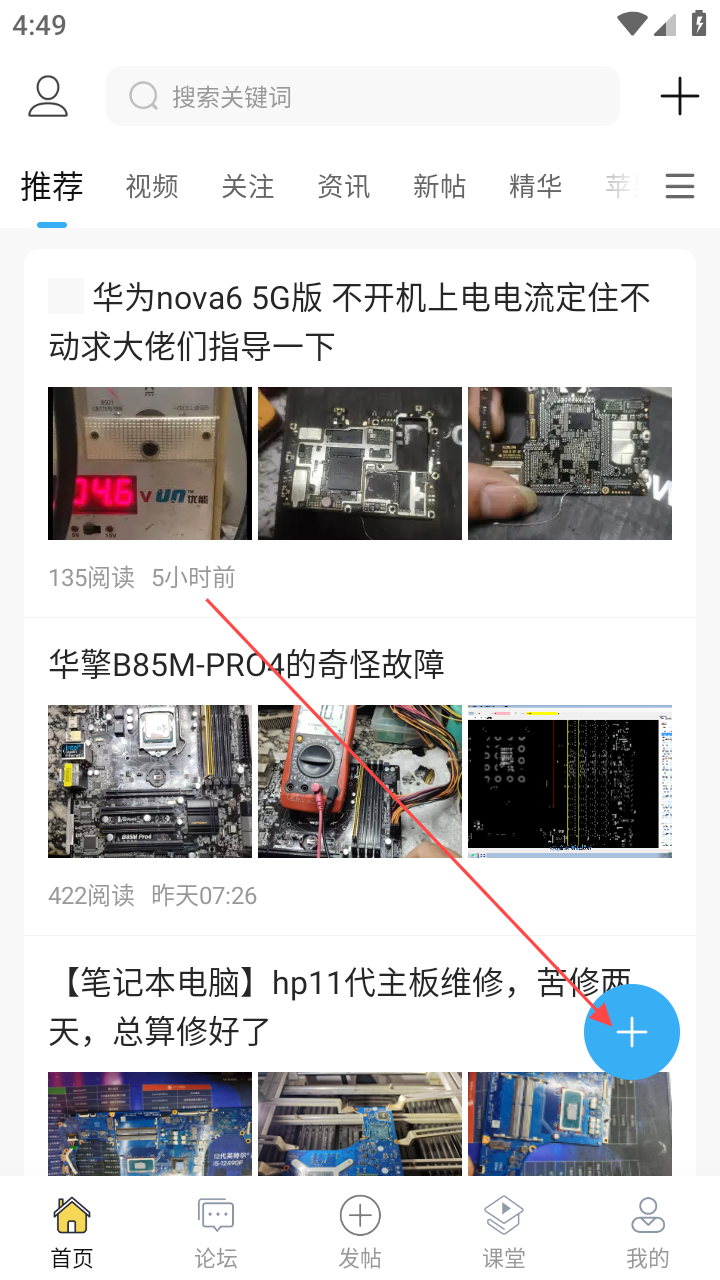Switch to the 资讯 tab
Screen dimensions: 720x1280
click(343, 186)
